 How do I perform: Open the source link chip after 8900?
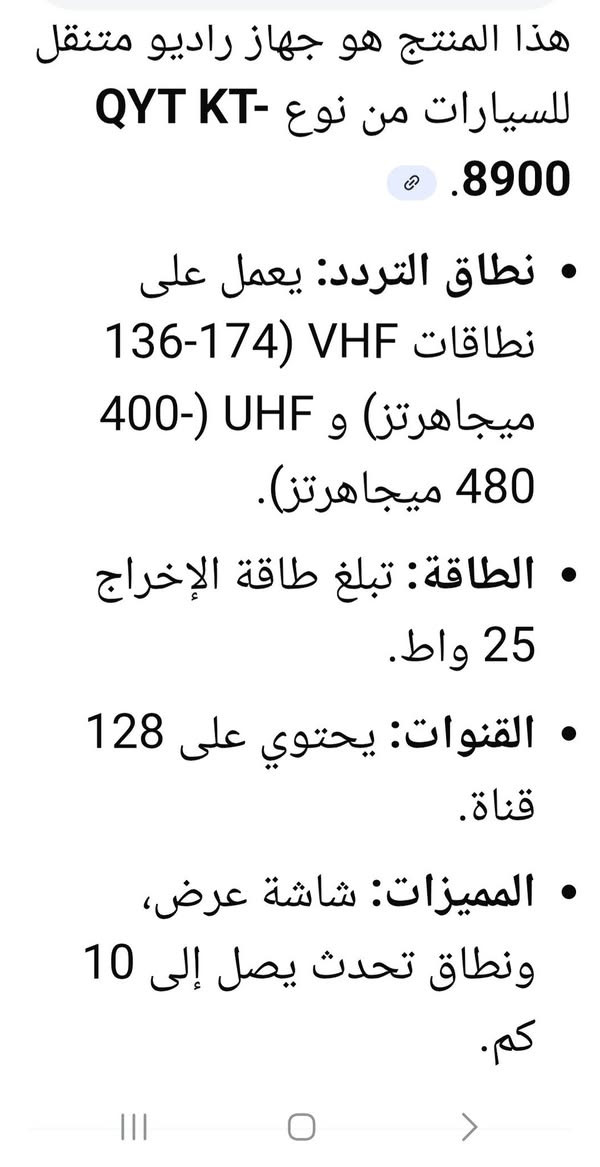coord(412,182)
